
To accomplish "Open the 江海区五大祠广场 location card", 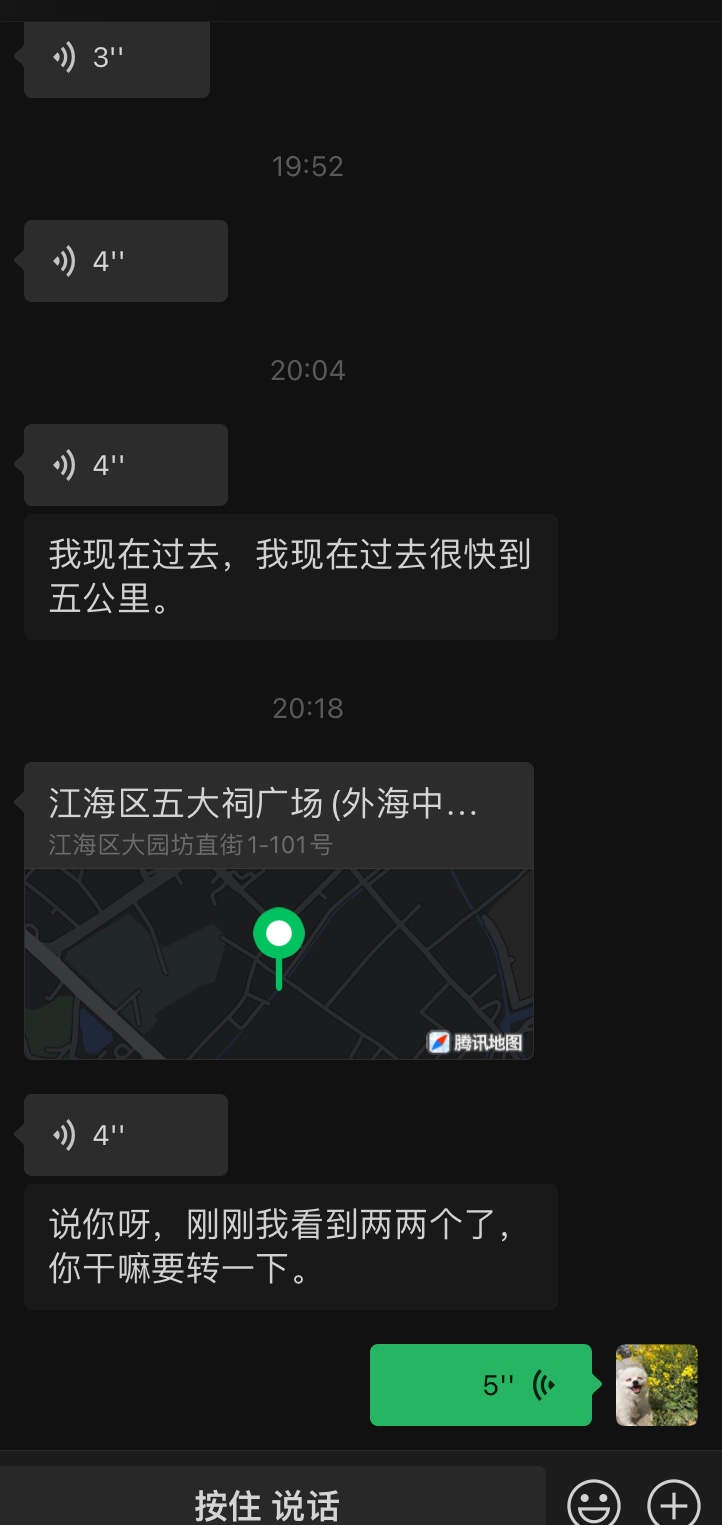I will point(279,910).
